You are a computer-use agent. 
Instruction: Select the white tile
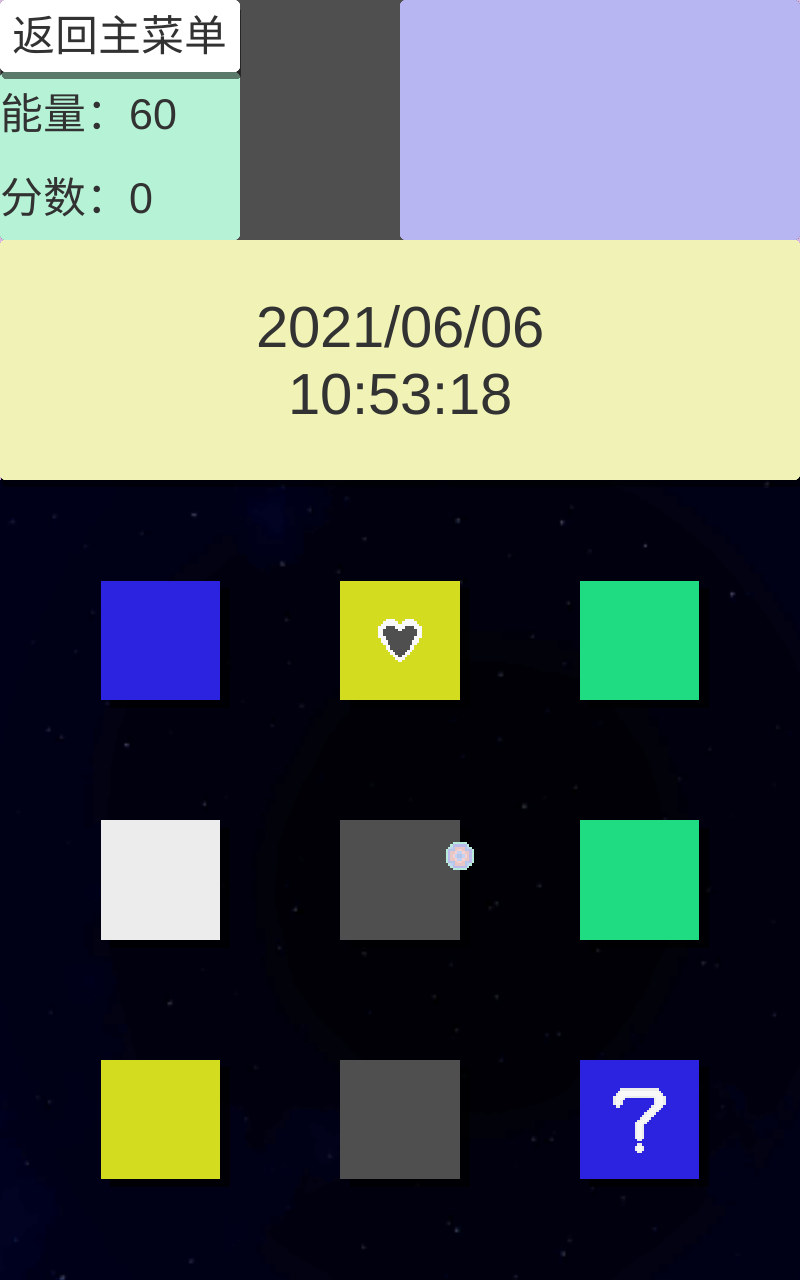coord(160,880)
